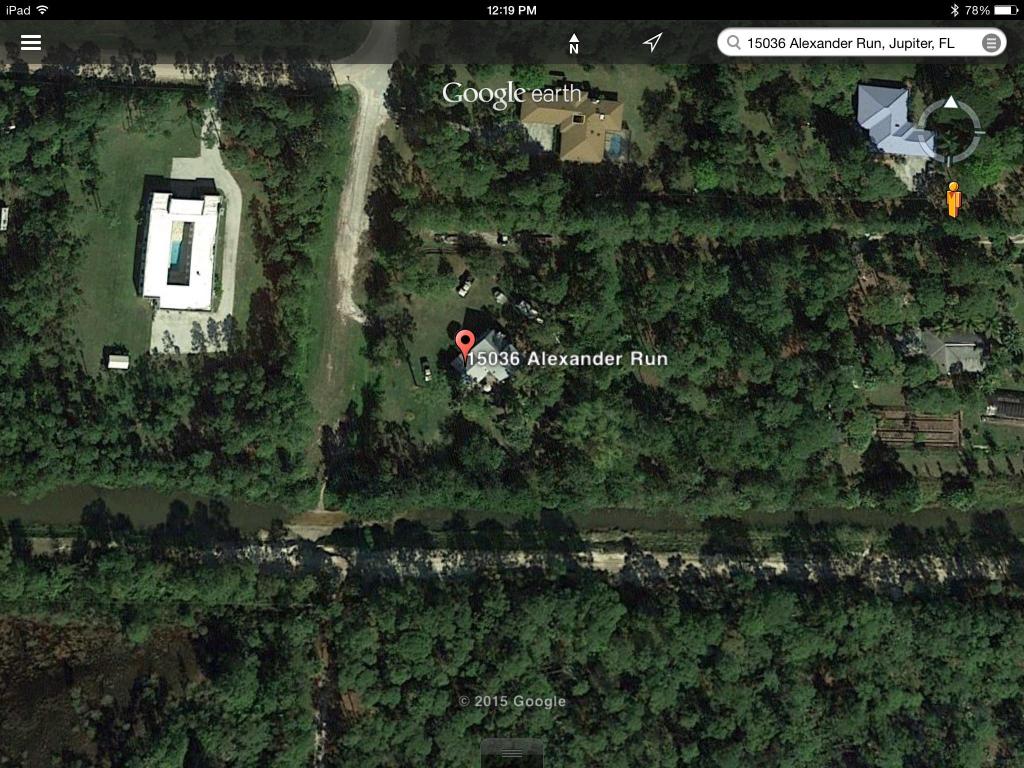
Task: Open the search results list icon
Action: pos(991,43)
